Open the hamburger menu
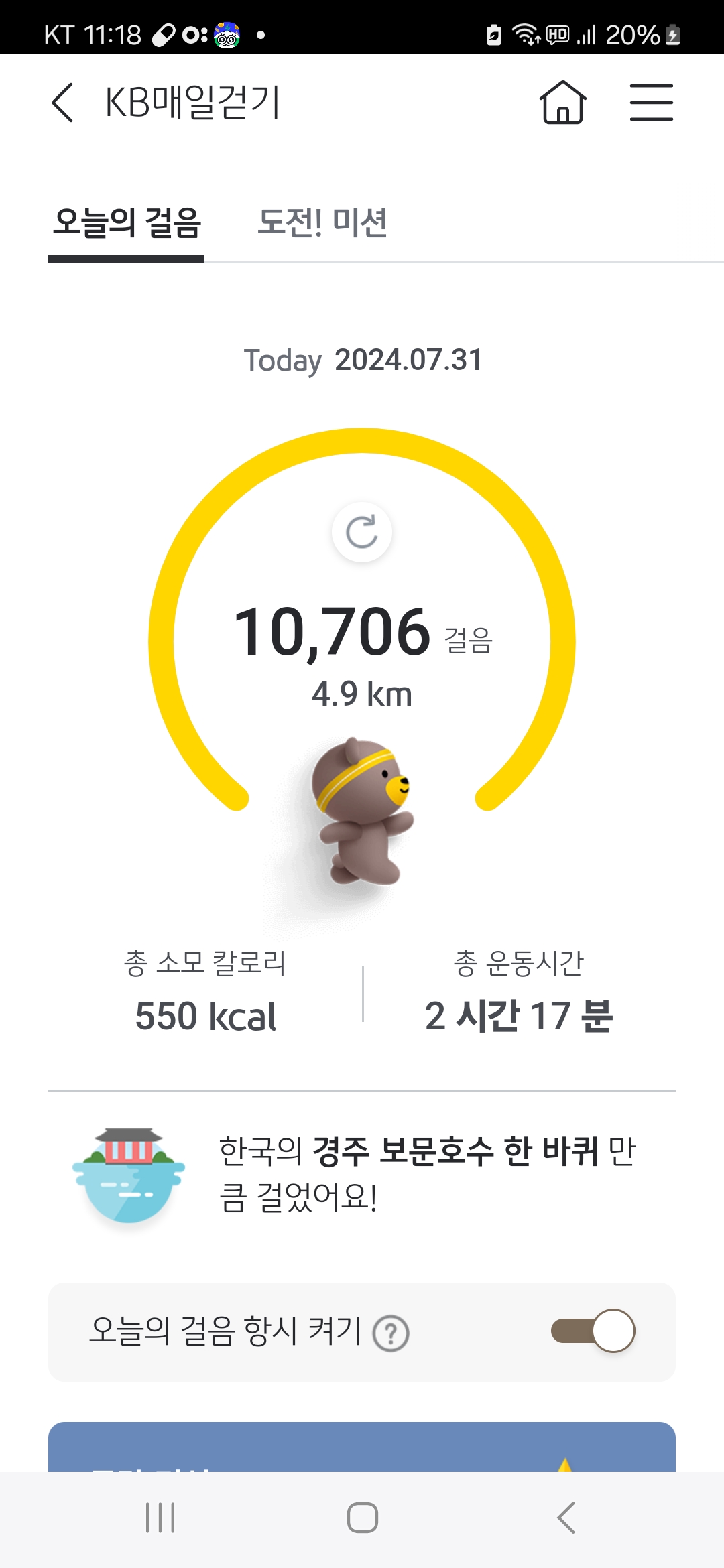The image size is (724, 1568). [651, 103]
